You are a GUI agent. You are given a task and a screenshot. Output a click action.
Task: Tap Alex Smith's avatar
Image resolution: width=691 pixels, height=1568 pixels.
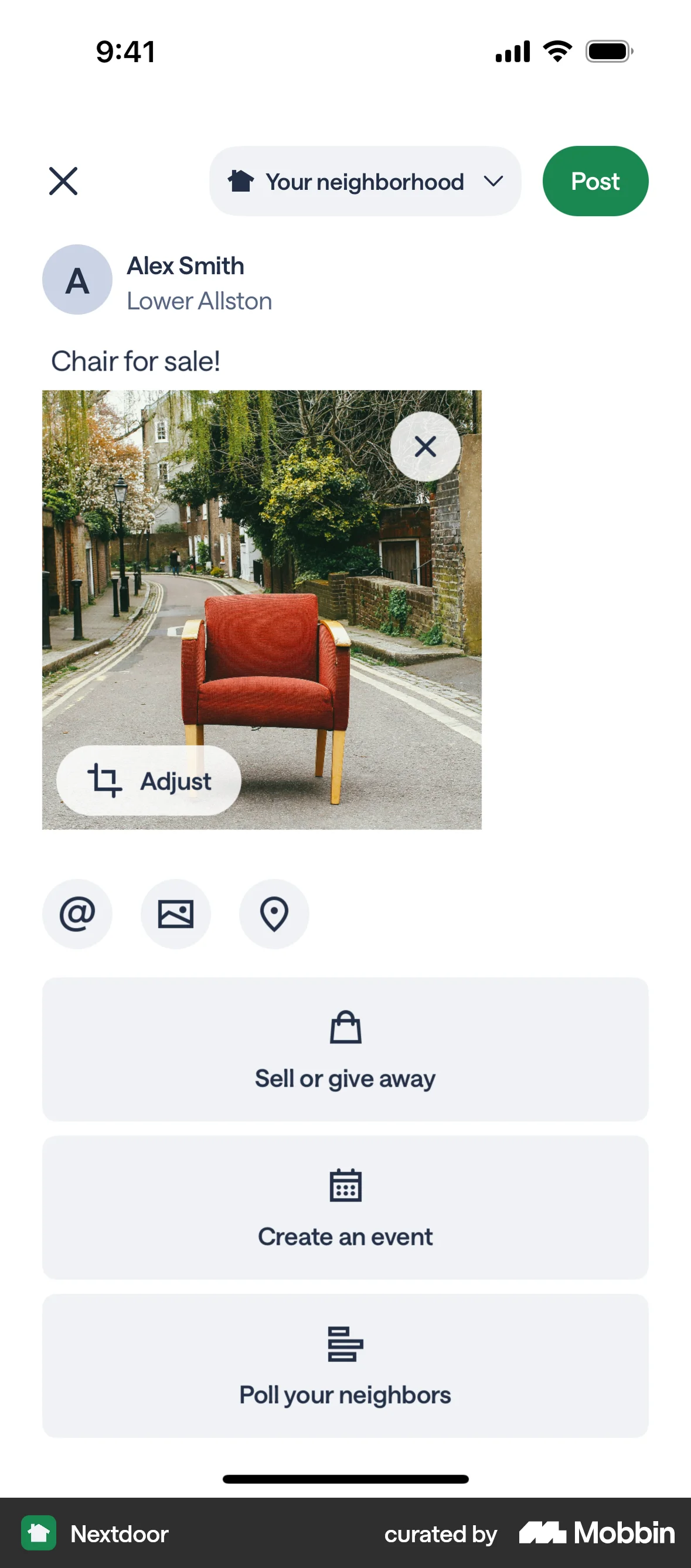click(x=77, y=280)
